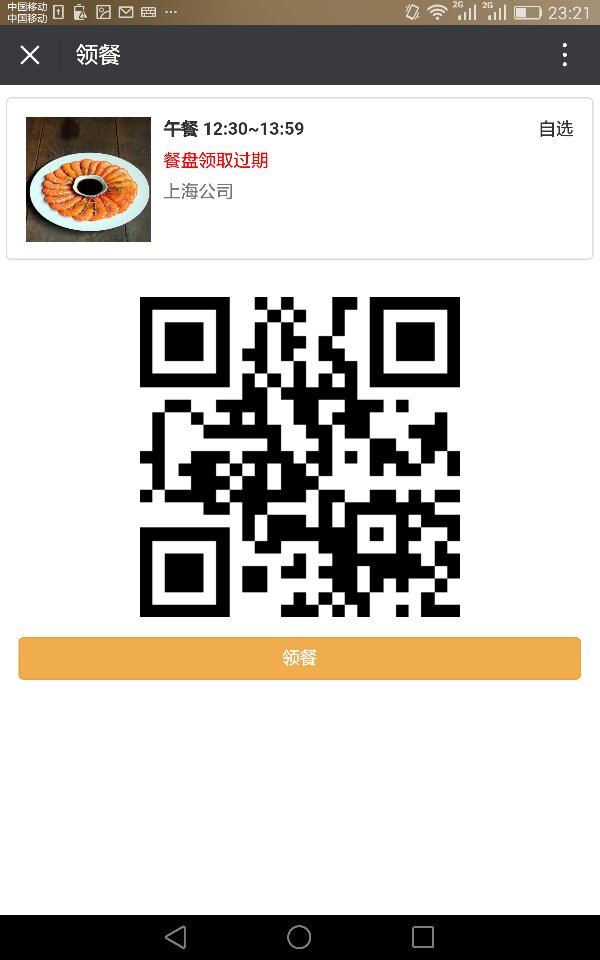
Task: Go back with the system back button
Action: pos(176,937)
